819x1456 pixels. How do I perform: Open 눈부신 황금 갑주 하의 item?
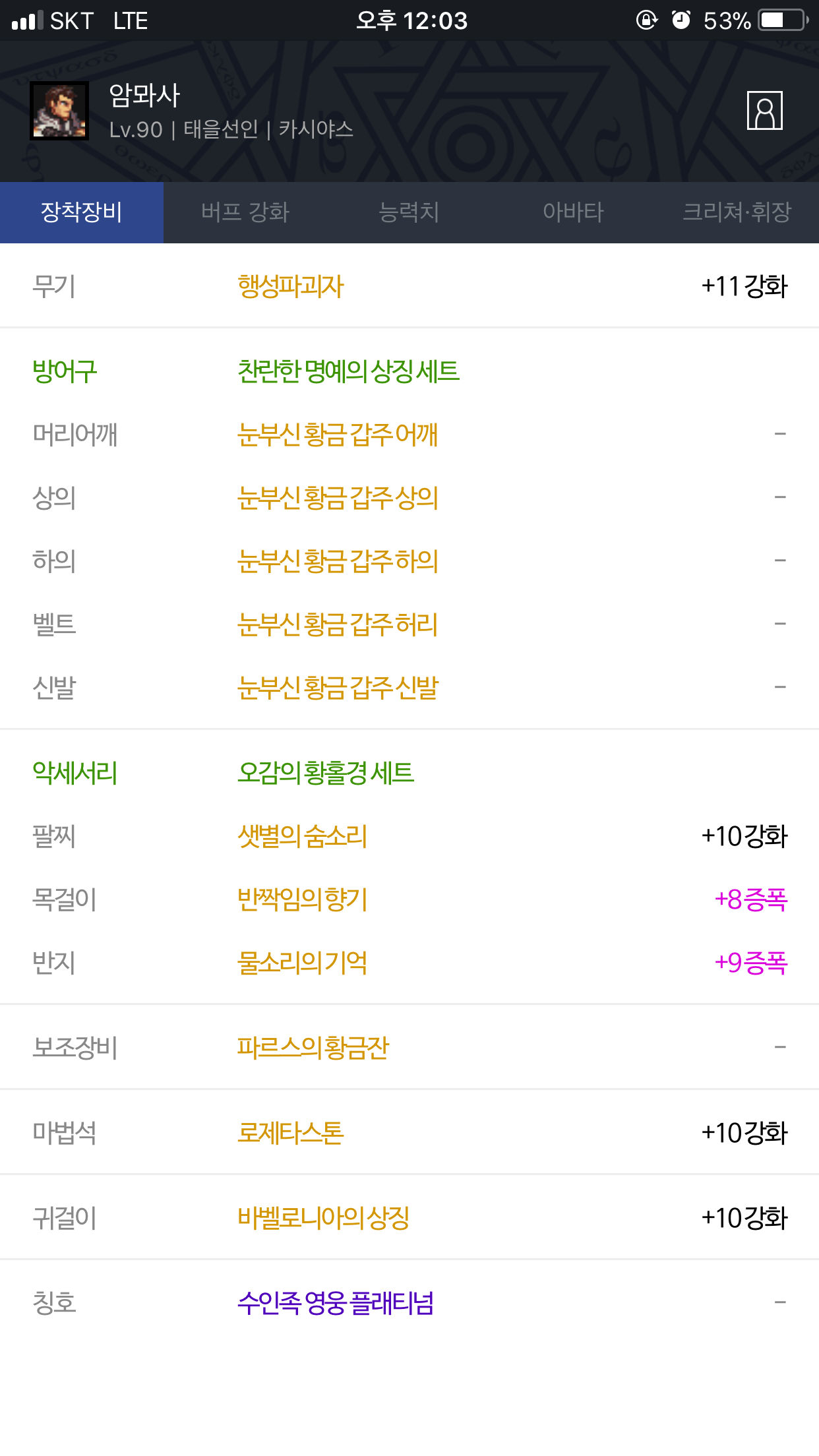(338, 561)
